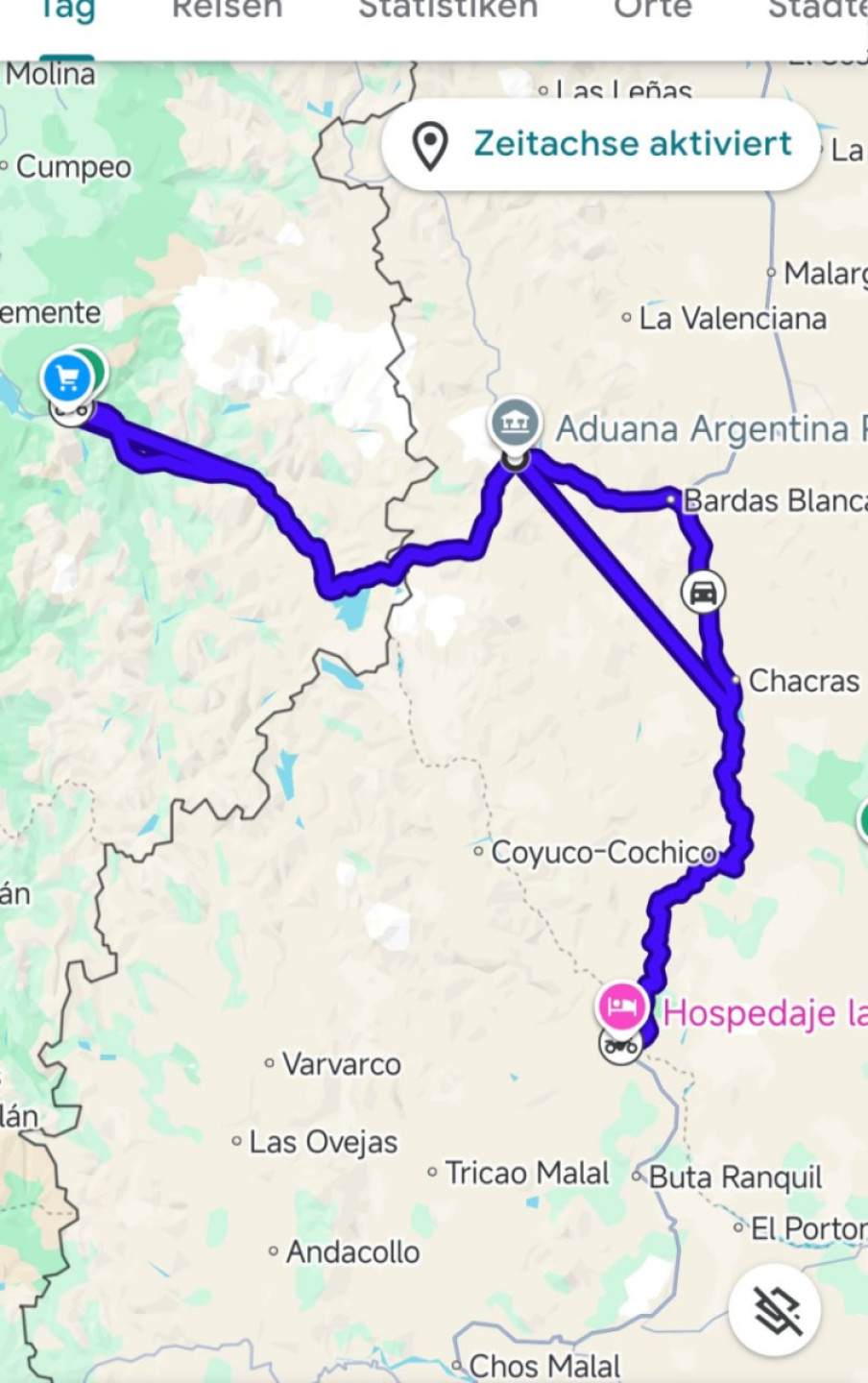Select the Orte tab

[653, 10]
